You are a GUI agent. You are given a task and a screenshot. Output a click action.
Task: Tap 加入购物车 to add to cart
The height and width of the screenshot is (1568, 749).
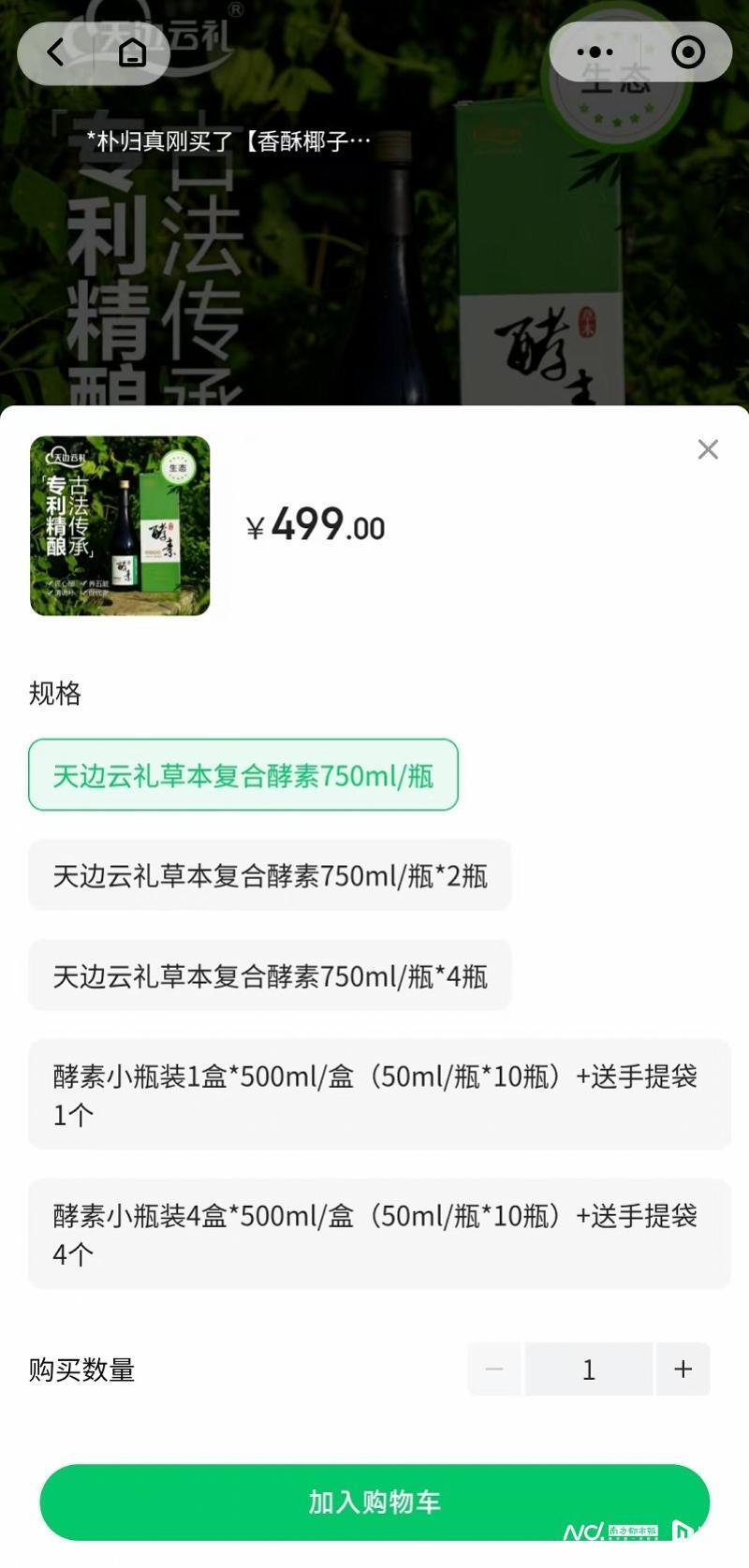pyautogui.click(x=374, y=1501)
